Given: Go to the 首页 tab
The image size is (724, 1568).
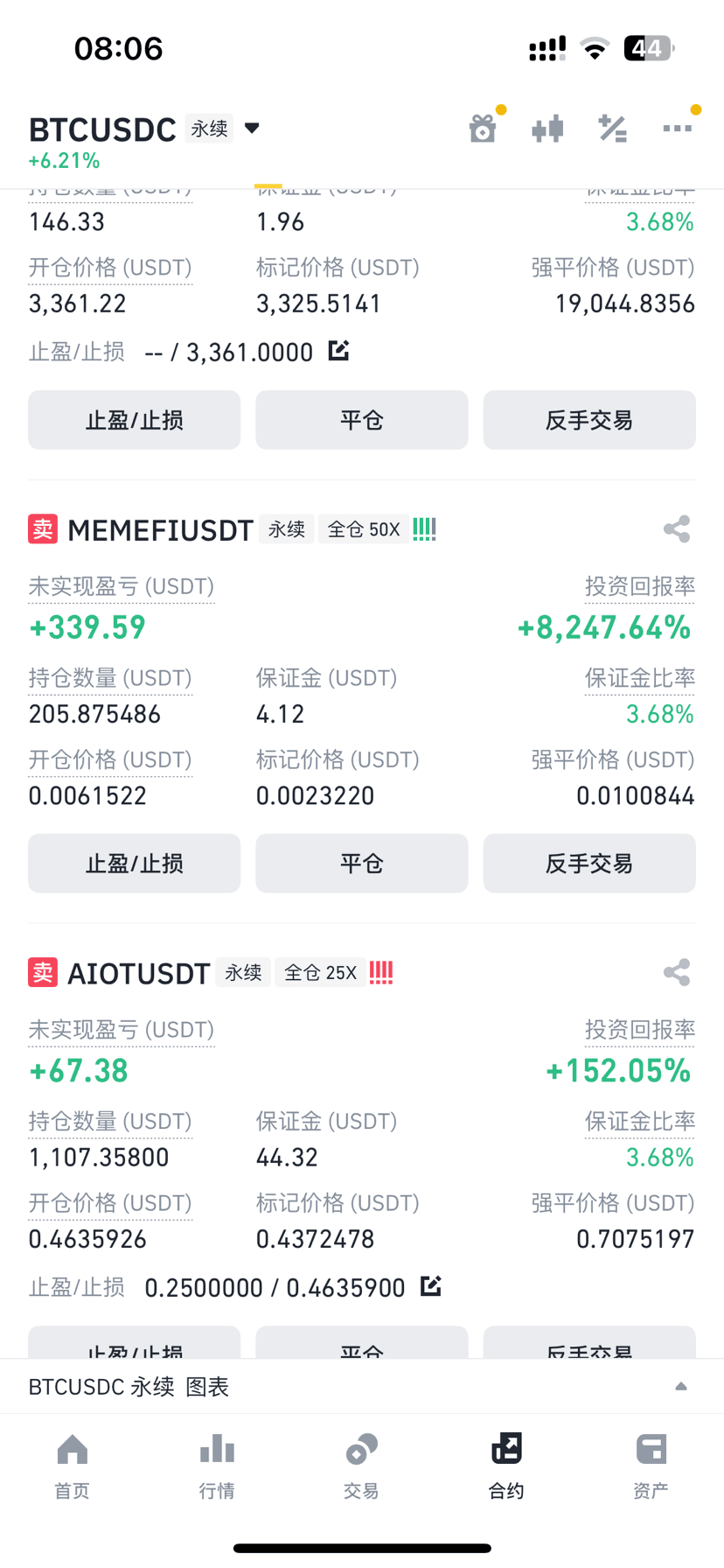Looking at the screenshot, I should click(x=73, y=1466).
